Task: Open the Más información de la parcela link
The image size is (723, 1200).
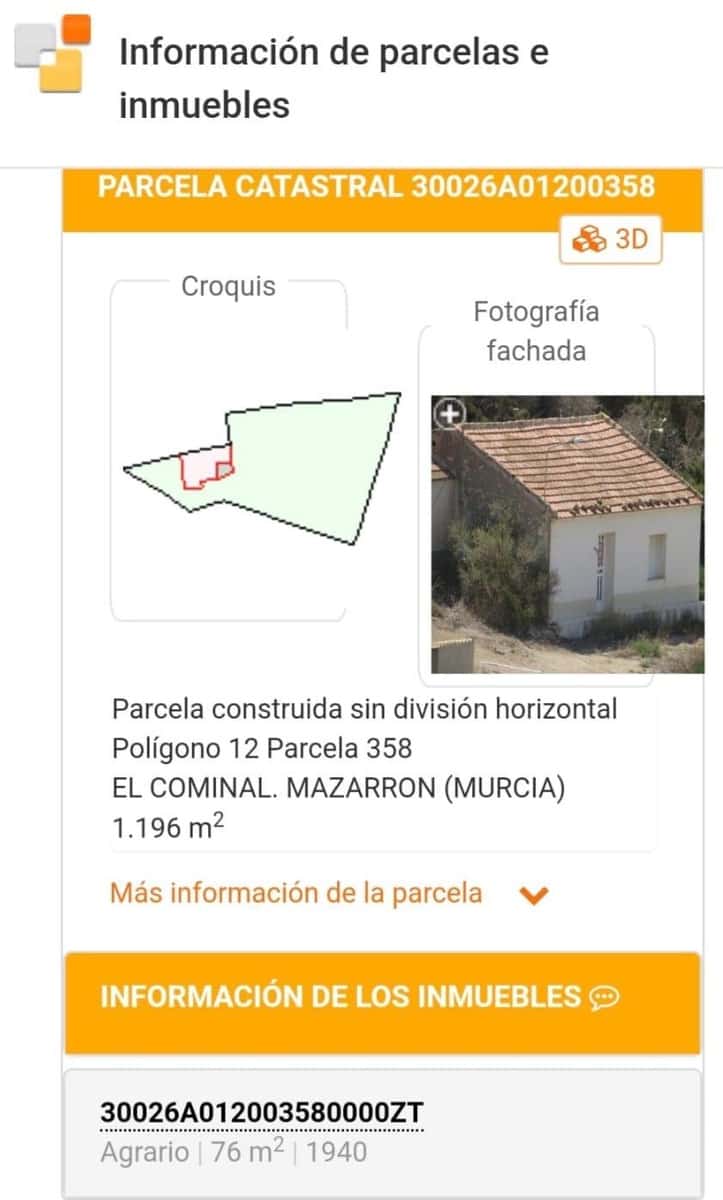Action: click(x=296, y=891)
